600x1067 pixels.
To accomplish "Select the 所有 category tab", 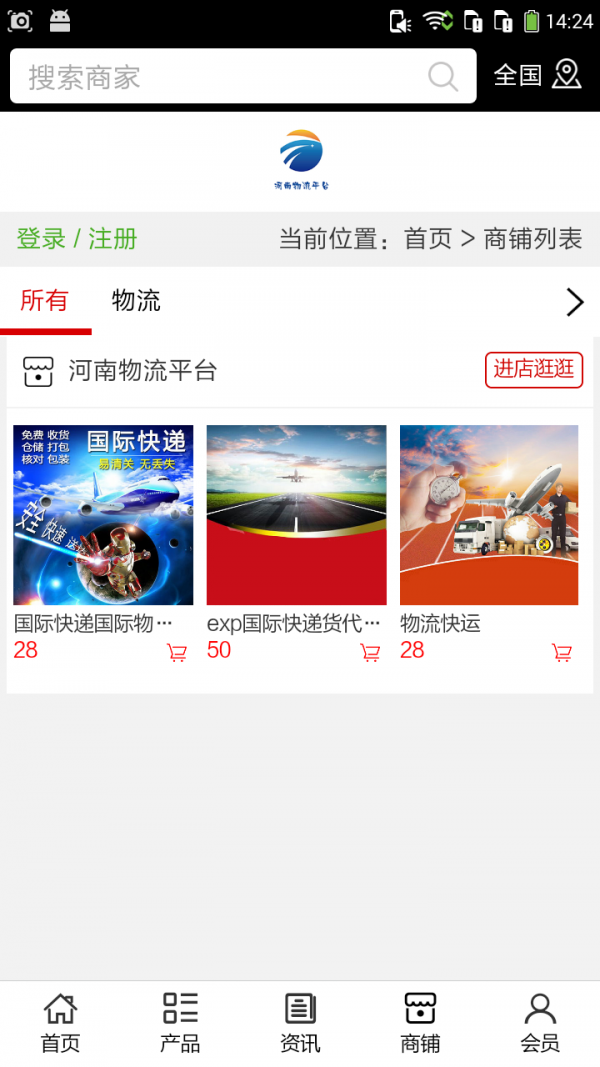I will pos(44,301).
